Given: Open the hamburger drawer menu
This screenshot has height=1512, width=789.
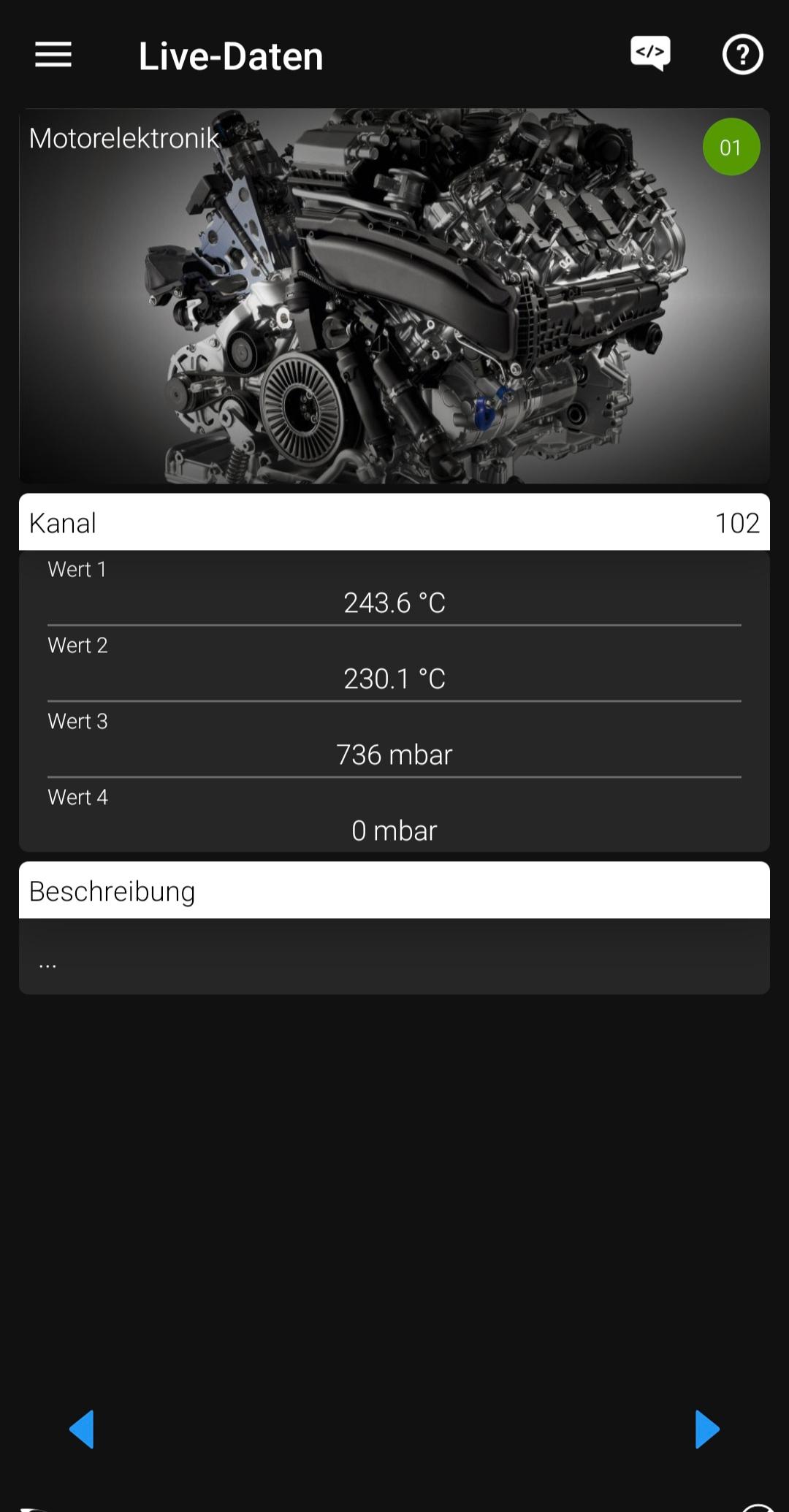Looking at the screenshot, I should 53,55.
